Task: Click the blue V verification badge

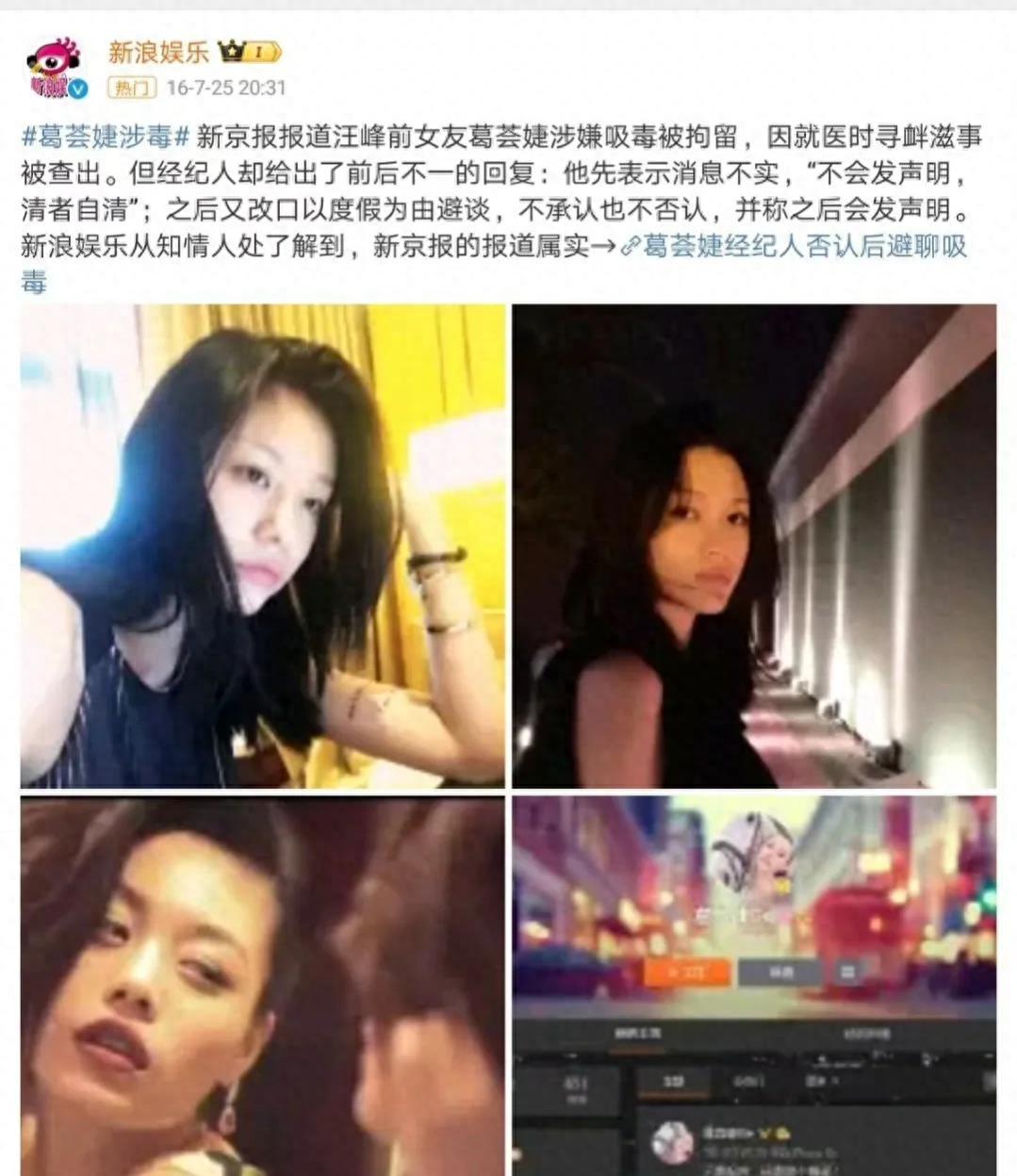Action: click(x=78, y=88)
